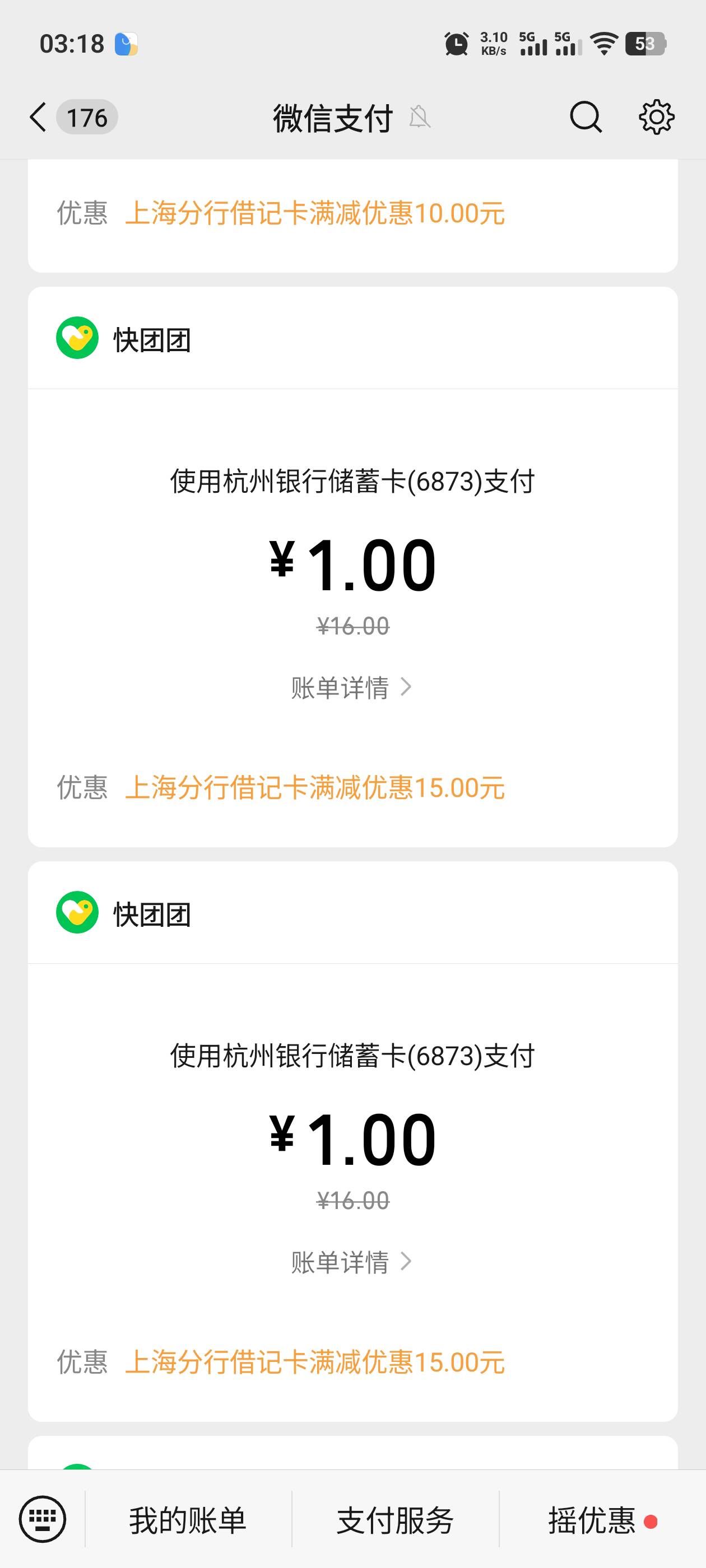Open the settings gear icon

coord(656,117)
